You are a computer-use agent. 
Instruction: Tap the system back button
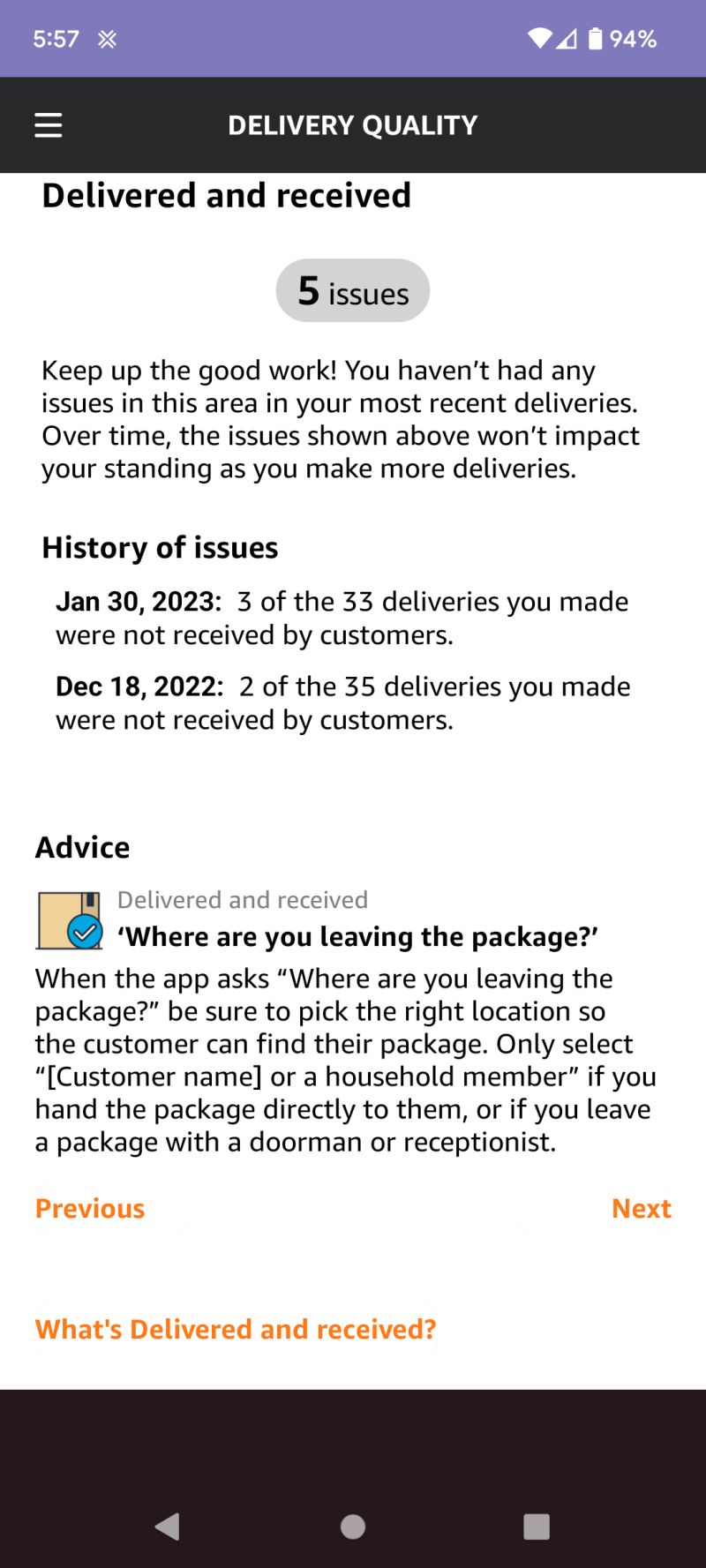(168, 1527)
